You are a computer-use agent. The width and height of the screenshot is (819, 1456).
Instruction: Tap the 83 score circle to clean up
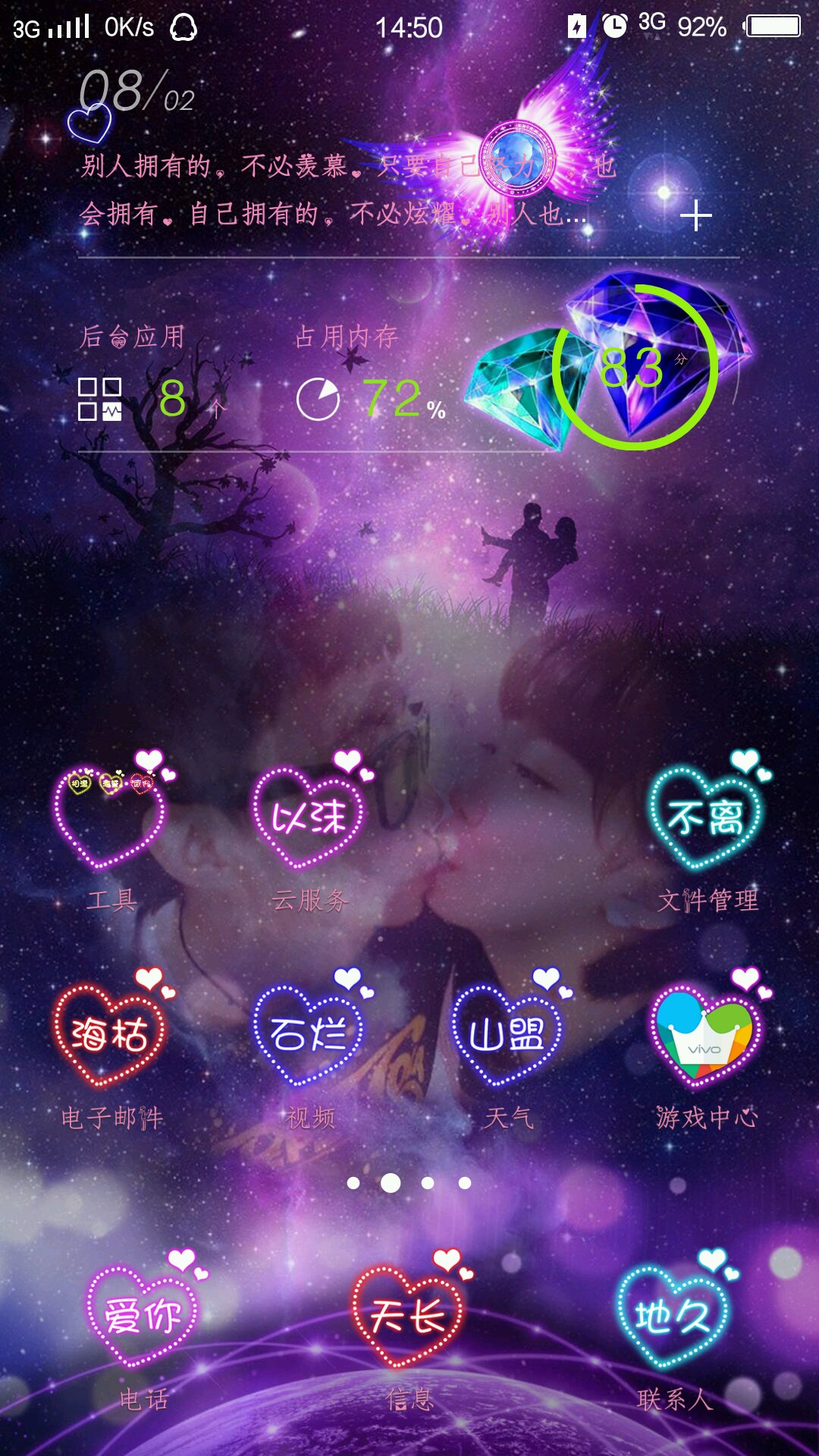(x=635, y=368)
